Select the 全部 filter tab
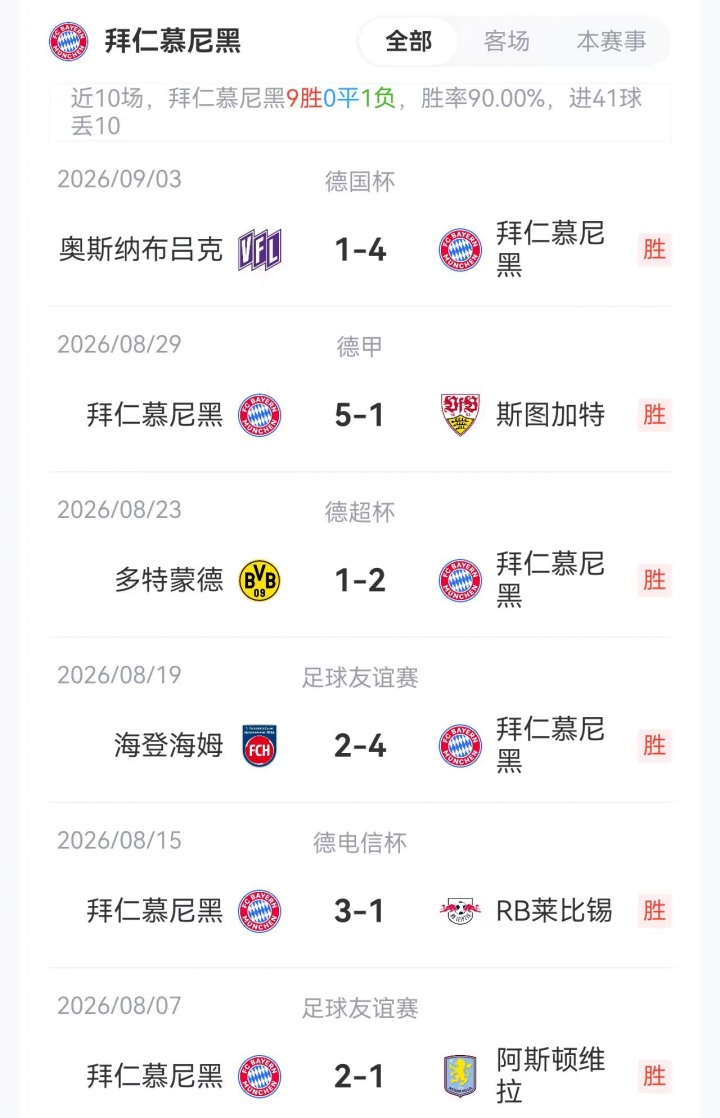 [x=408, y=41]
